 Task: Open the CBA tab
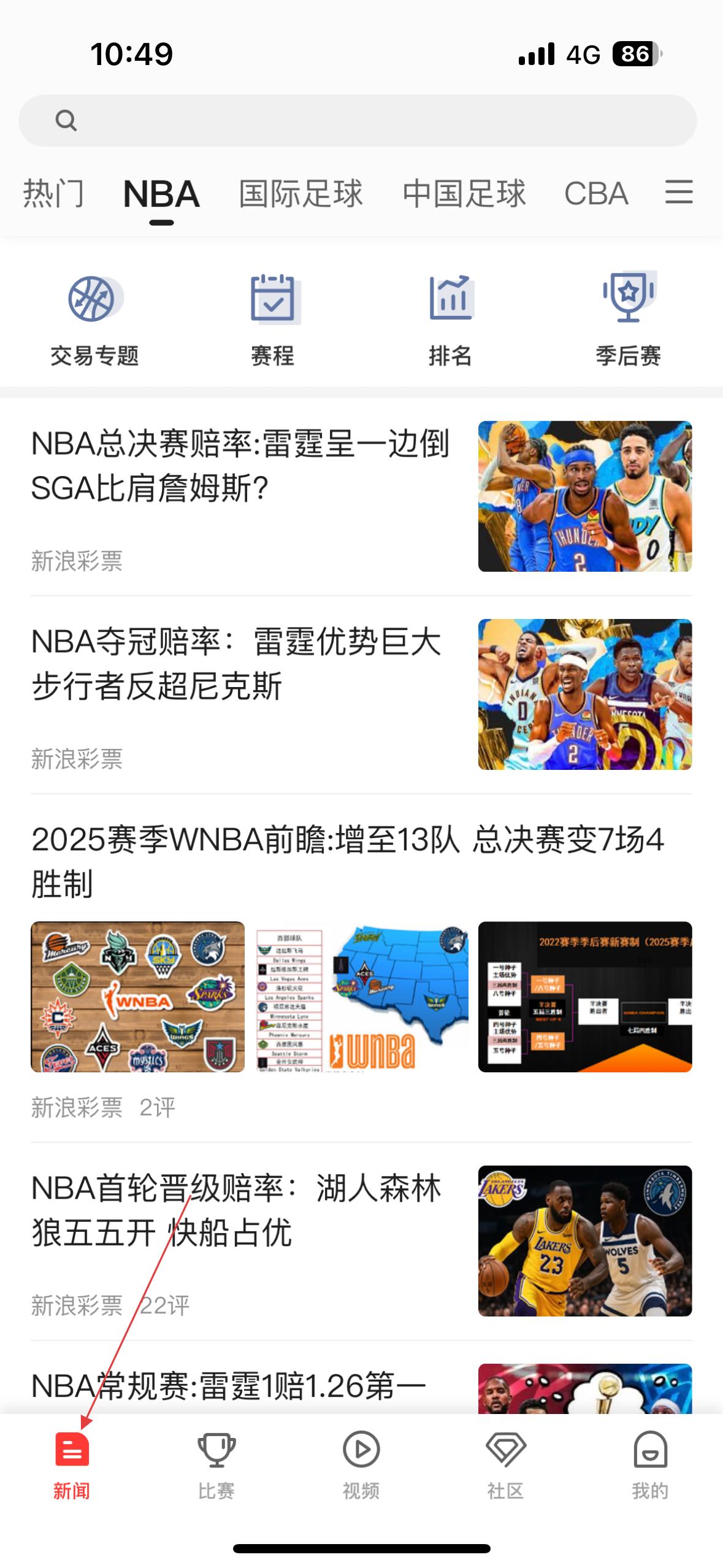(596, 194)
